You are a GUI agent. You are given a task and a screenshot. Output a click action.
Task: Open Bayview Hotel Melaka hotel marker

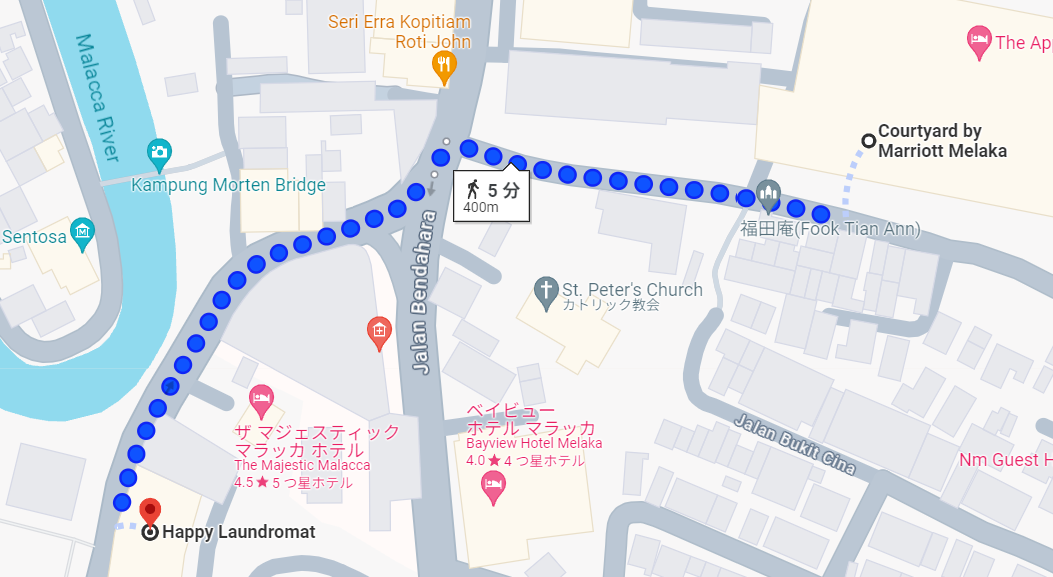point(493,487)
